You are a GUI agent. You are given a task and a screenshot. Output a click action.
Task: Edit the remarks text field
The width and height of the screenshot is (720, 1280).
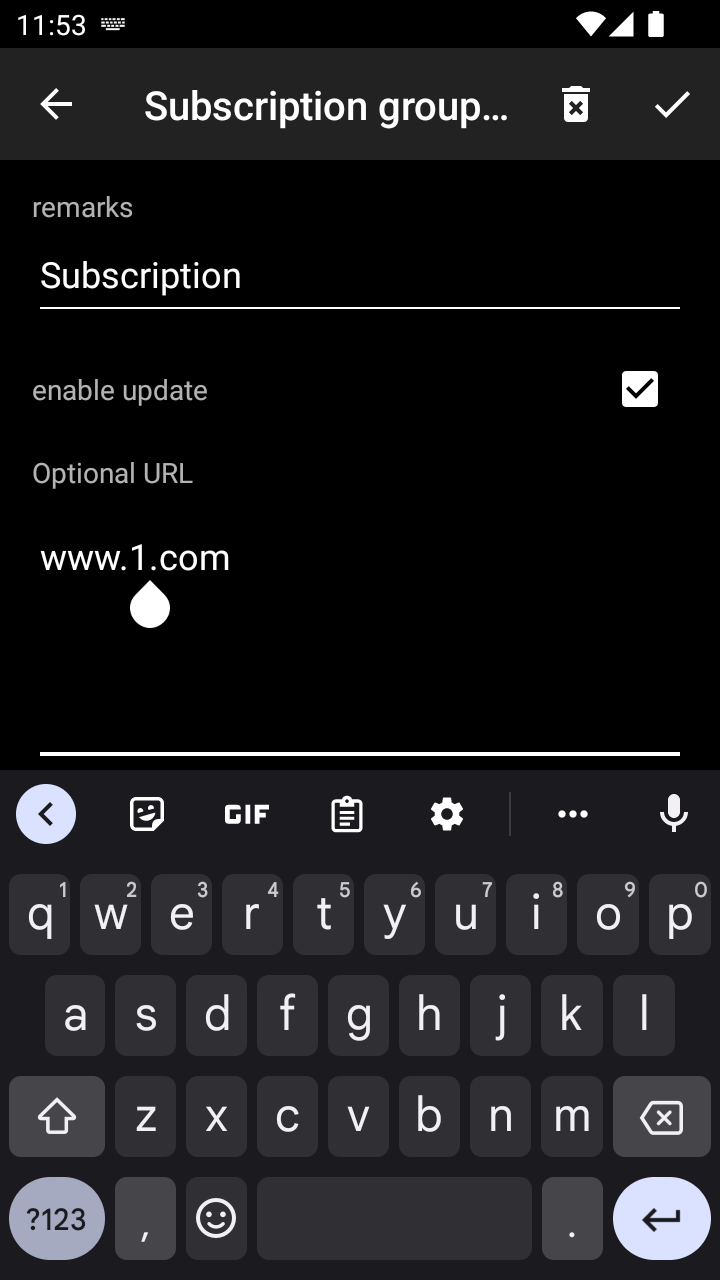click(360, 276)
